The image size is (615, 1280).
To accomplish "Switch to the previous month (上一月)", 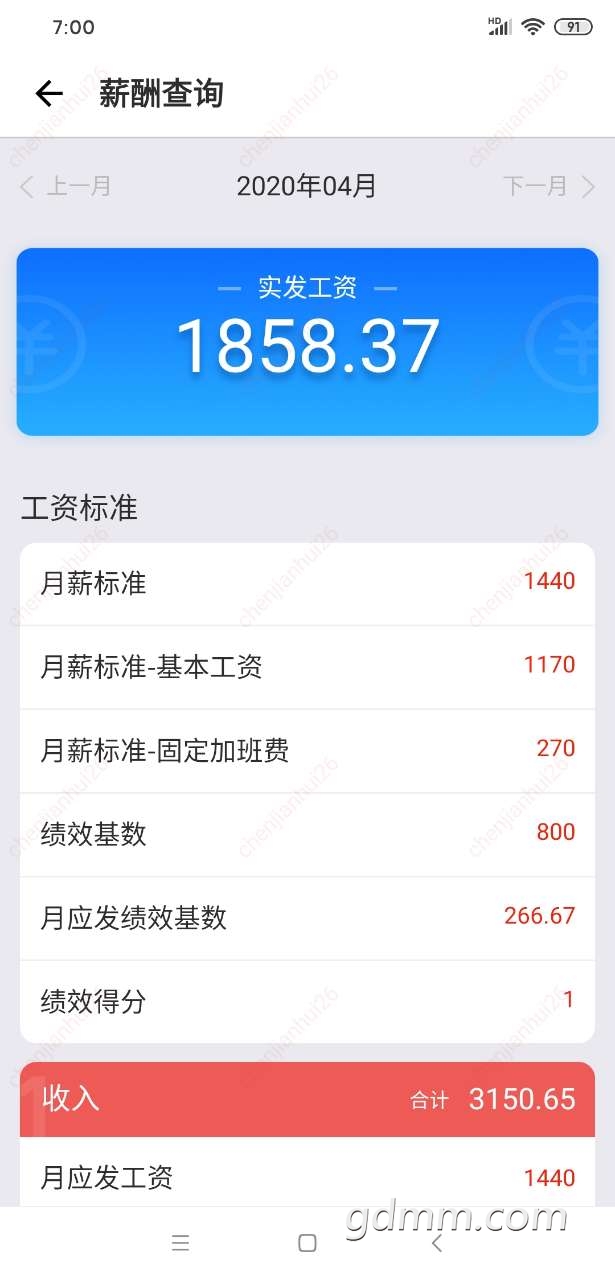I will point(66,186).
